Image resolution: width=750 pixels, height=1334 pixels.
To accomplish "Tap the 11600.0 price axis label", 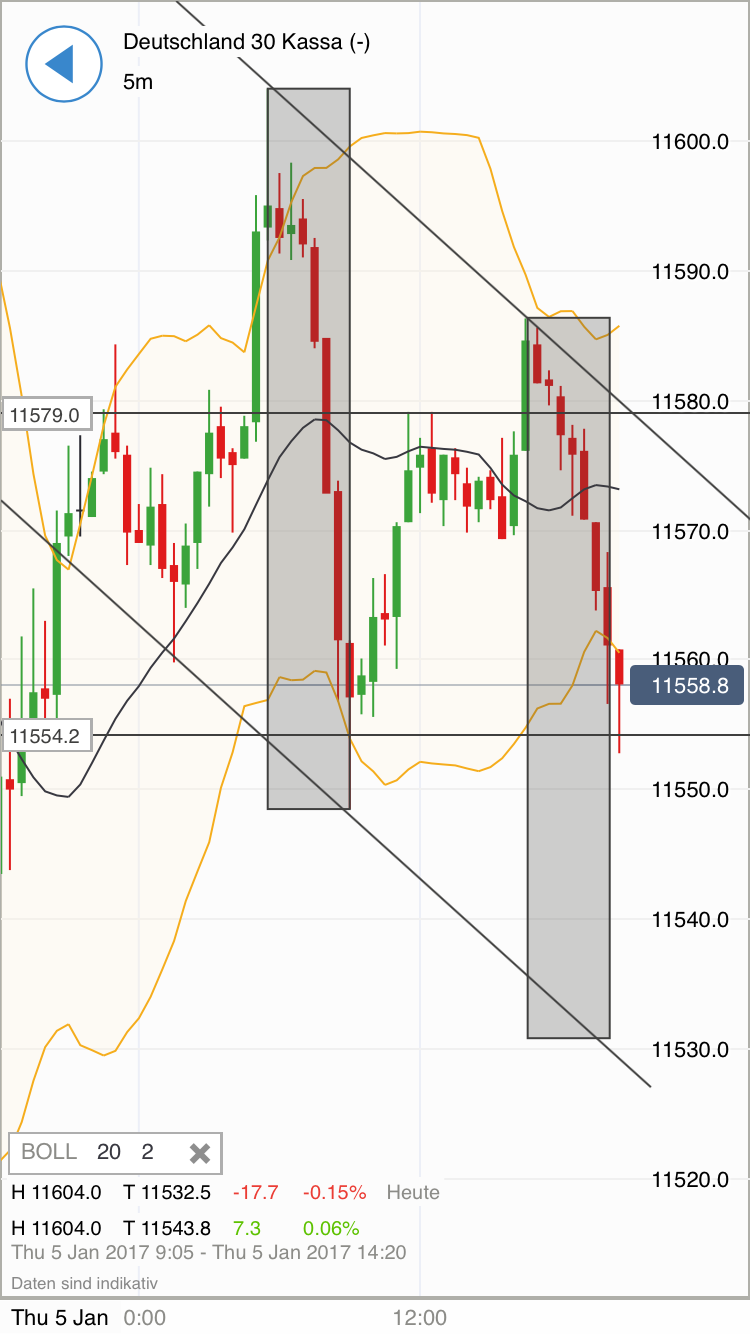I will pos(689,142).
